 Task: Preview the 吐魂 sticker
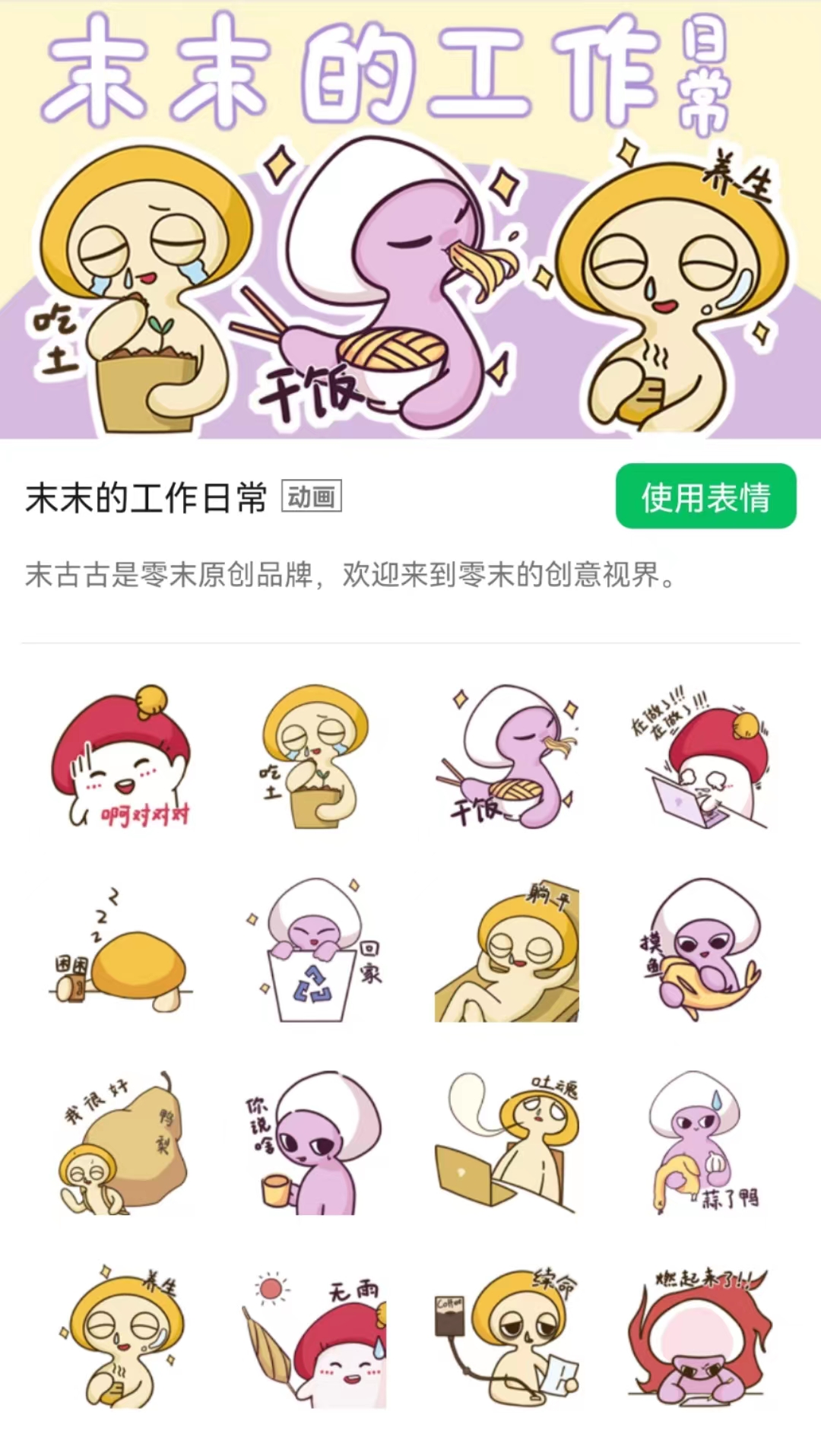click(x=507, y=1143)
